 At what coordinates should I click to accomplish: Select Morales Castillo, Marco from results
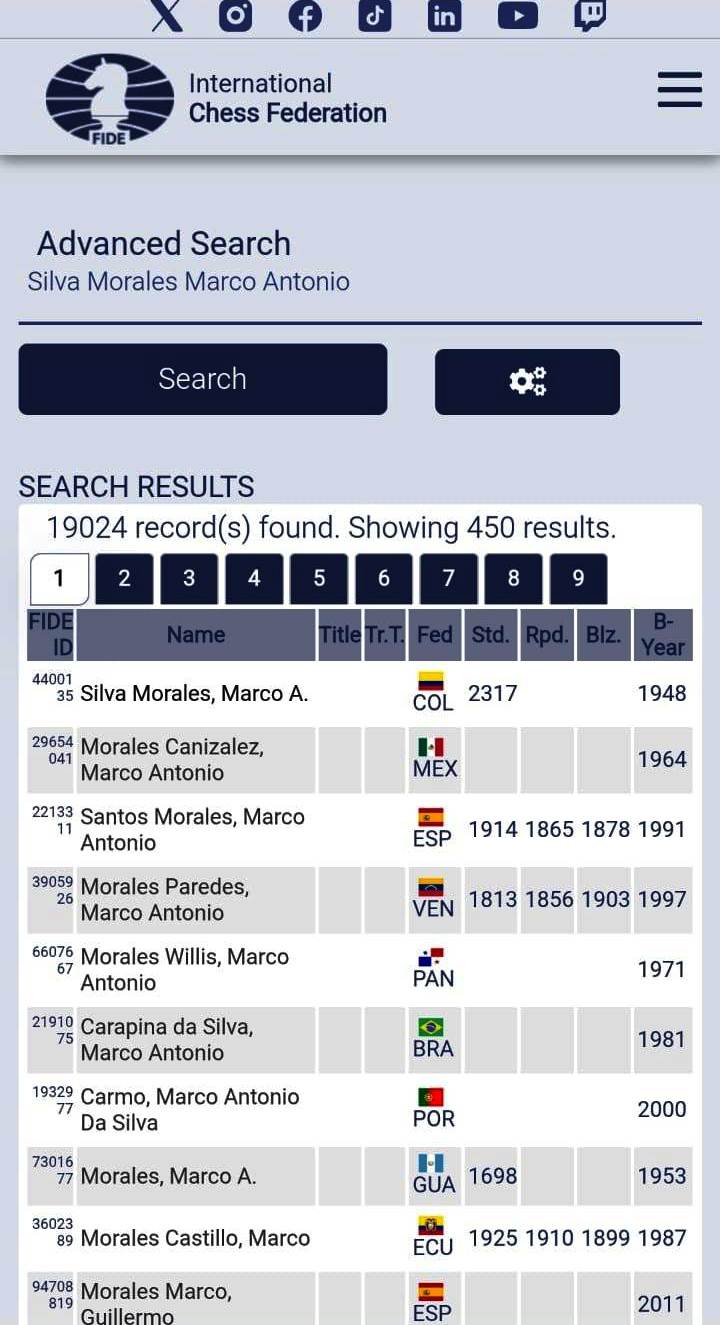point(195,1238)
